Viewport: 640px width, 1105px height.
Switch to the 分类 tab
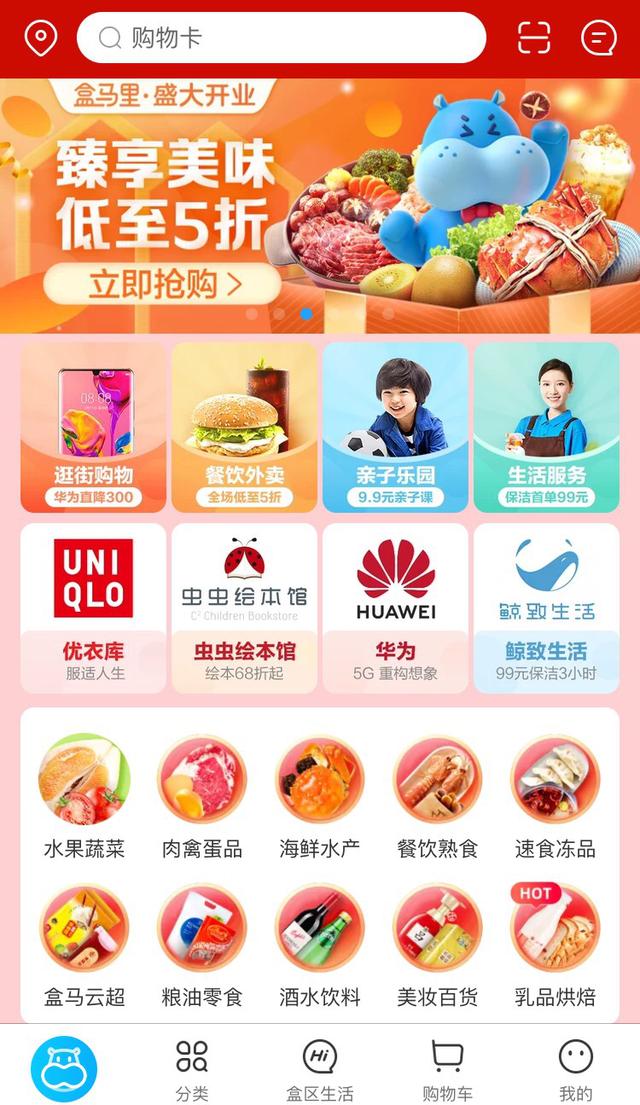(192, 1068)
